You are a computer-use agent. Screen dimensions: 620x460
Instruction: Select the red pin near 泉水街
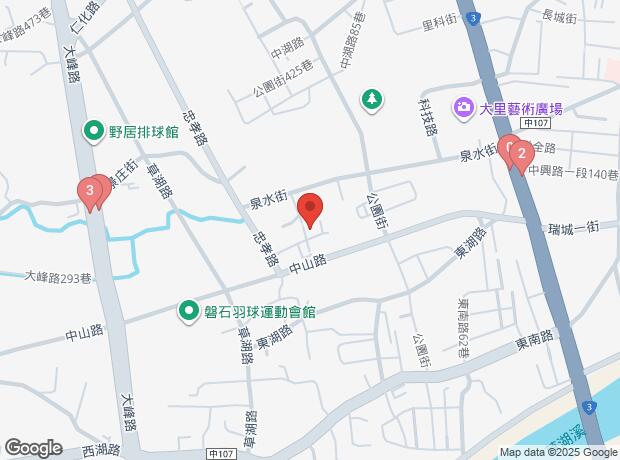[310, 210]
